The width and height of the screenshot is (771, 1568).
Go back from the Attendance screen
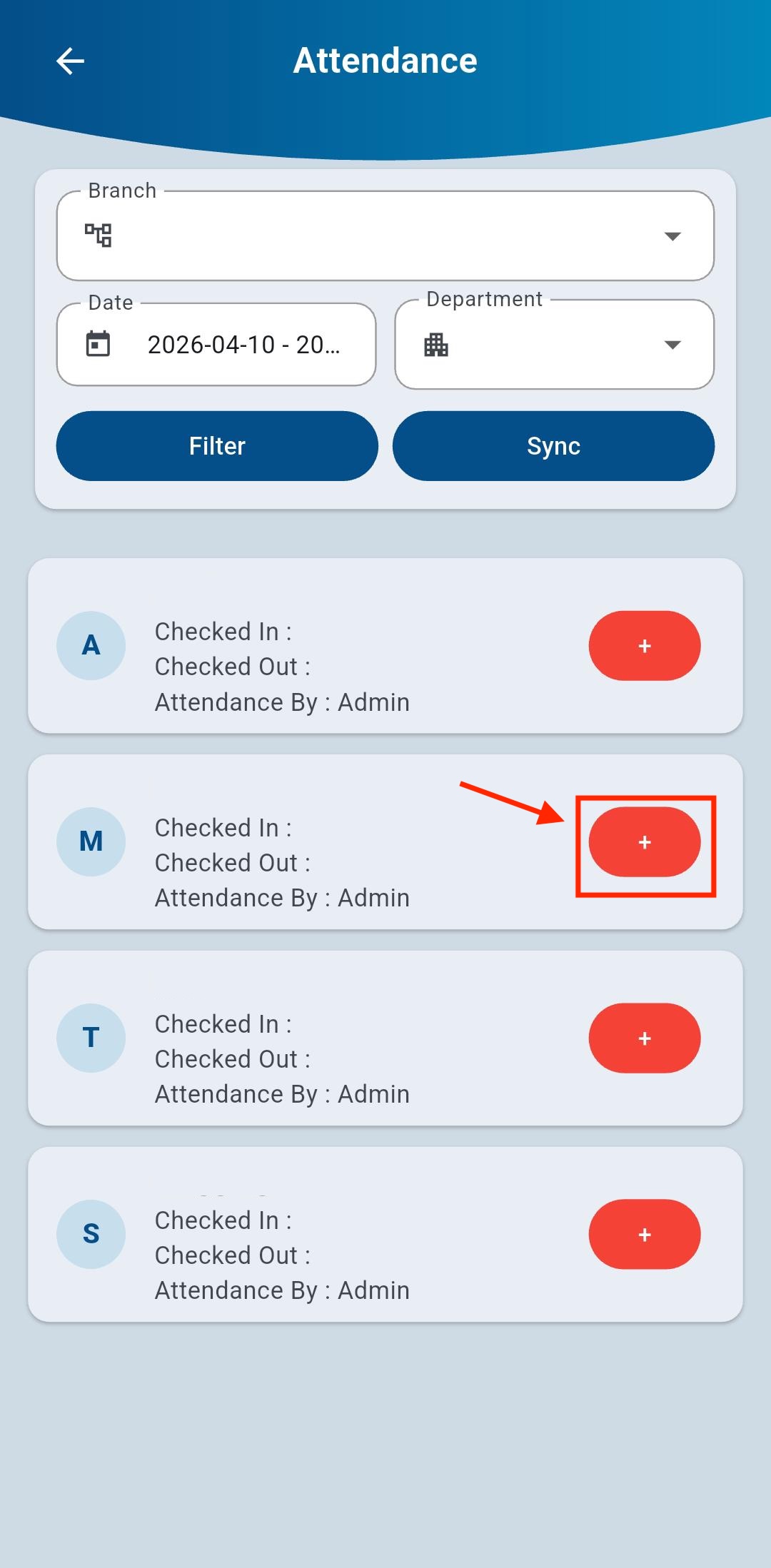click(70, 61)
